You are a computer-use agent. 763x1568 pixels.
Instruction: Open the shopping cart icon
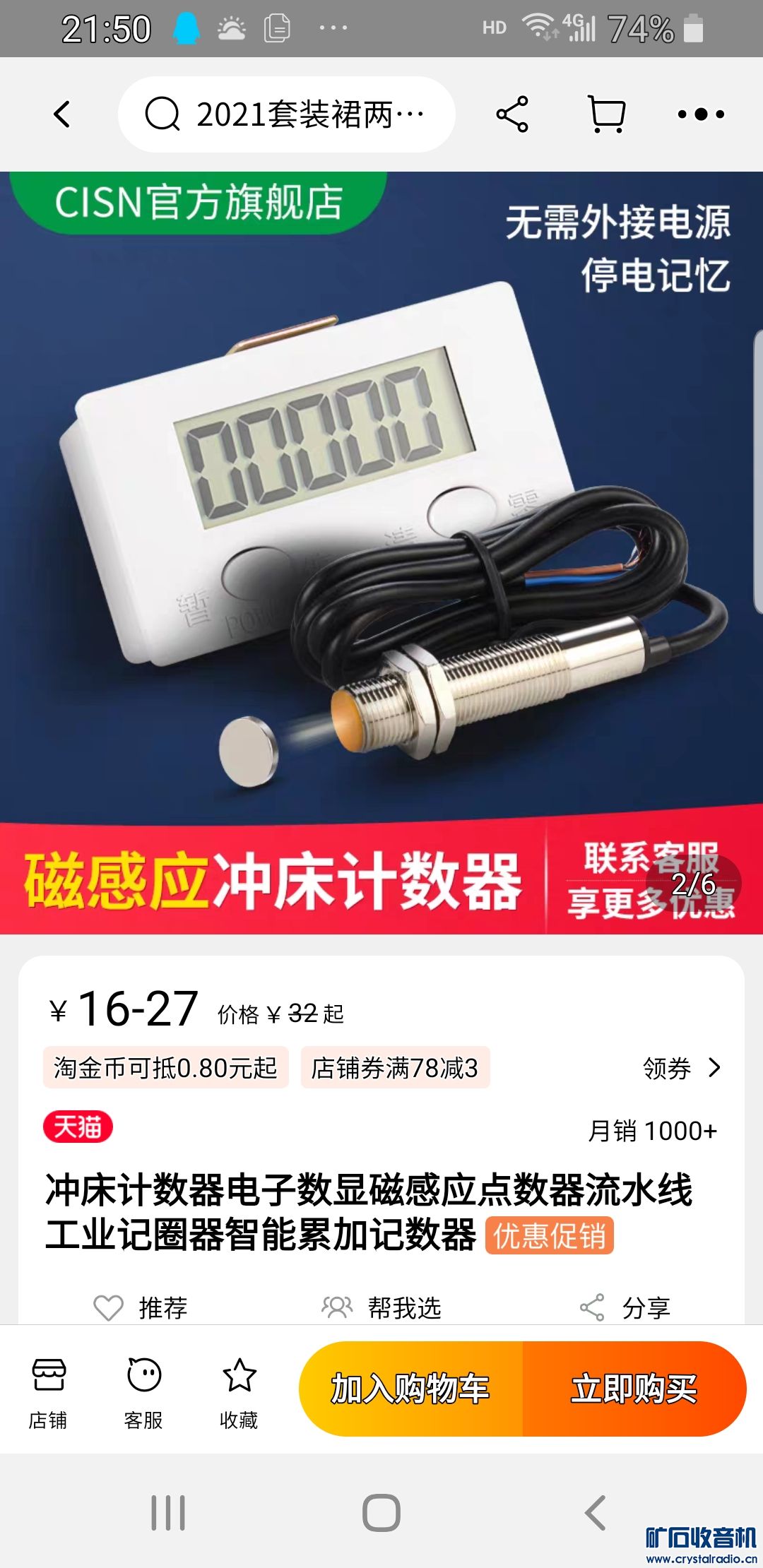pos(607,114)
